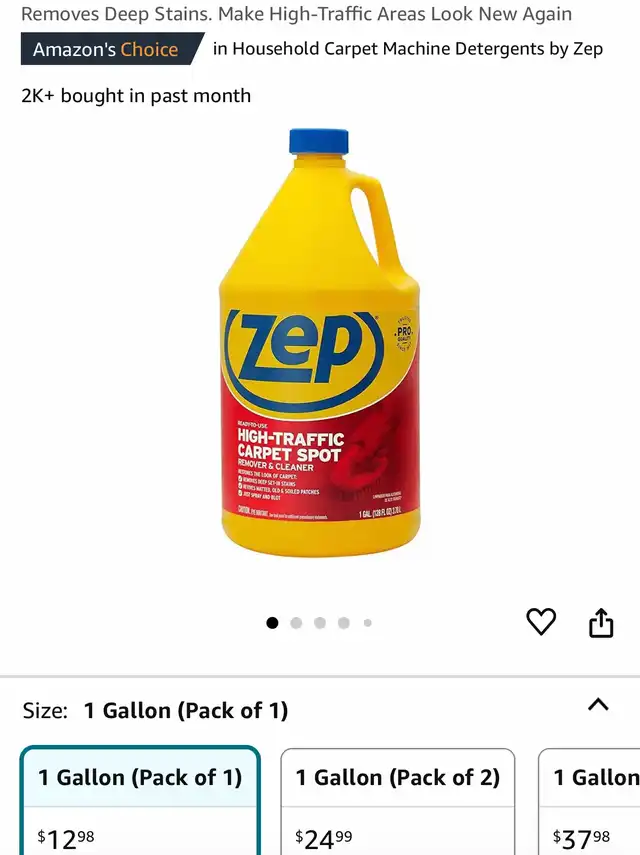The image size is (640, 855).
Task: Share this Zep product
Action: 600,622
